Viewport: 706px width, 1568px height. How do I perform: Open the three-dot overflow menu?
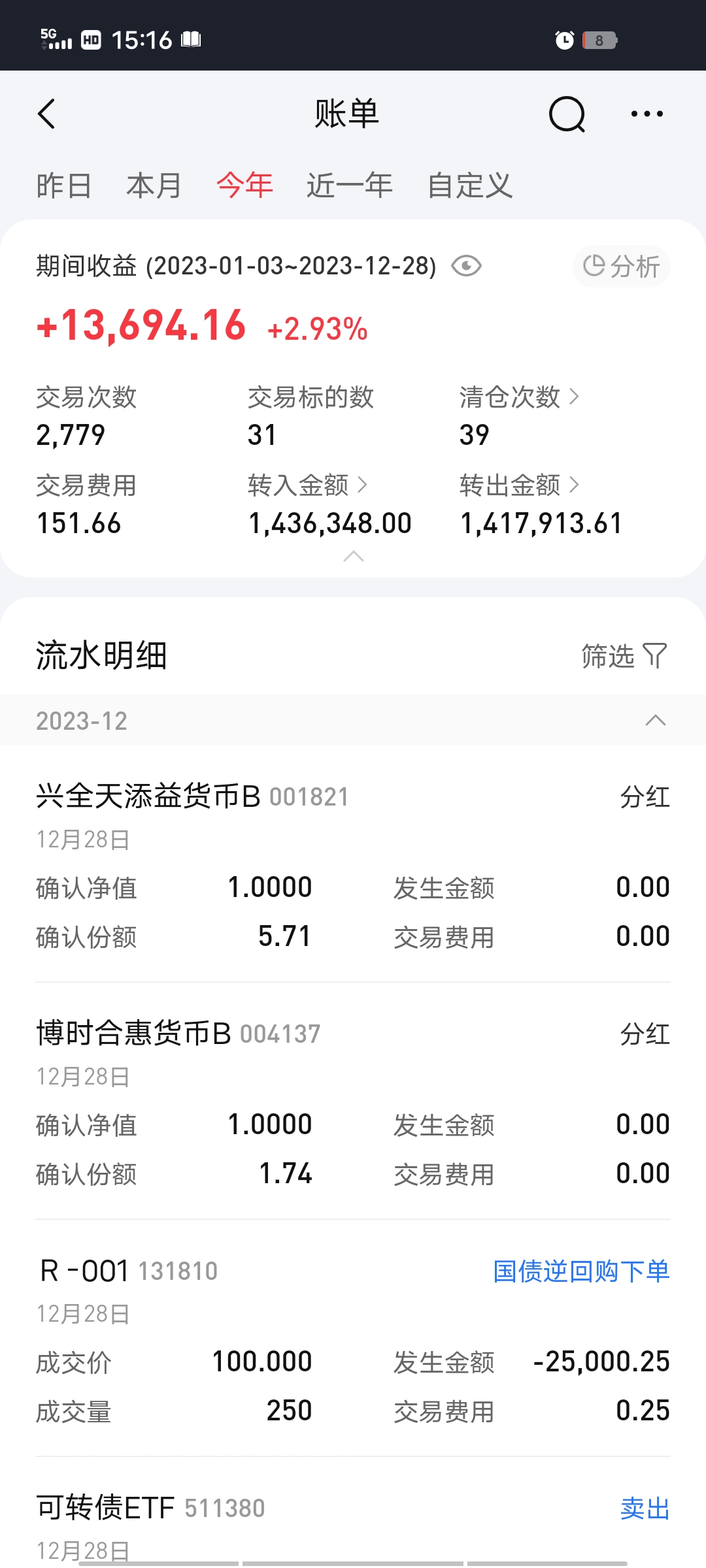click(647, 114)
